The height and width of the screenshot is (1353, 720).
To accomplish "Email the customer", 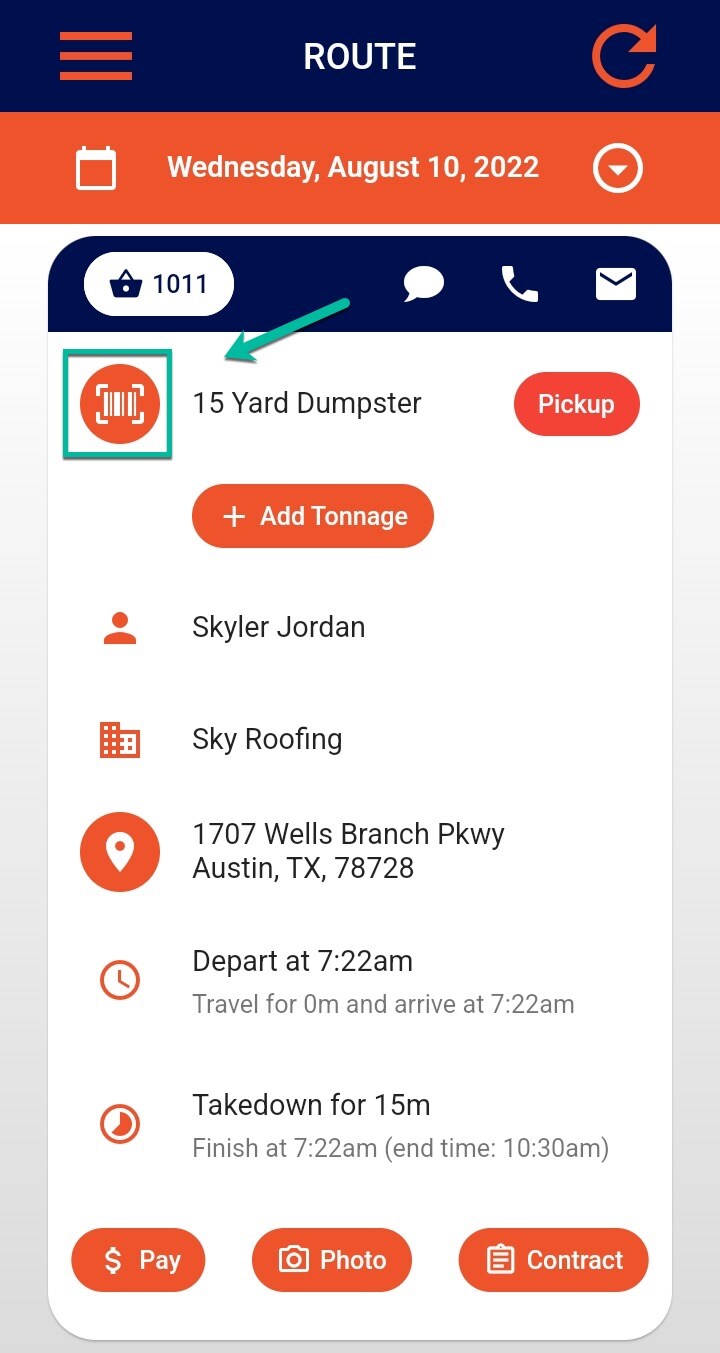I will pyautogui.click(x=616, y=285).
